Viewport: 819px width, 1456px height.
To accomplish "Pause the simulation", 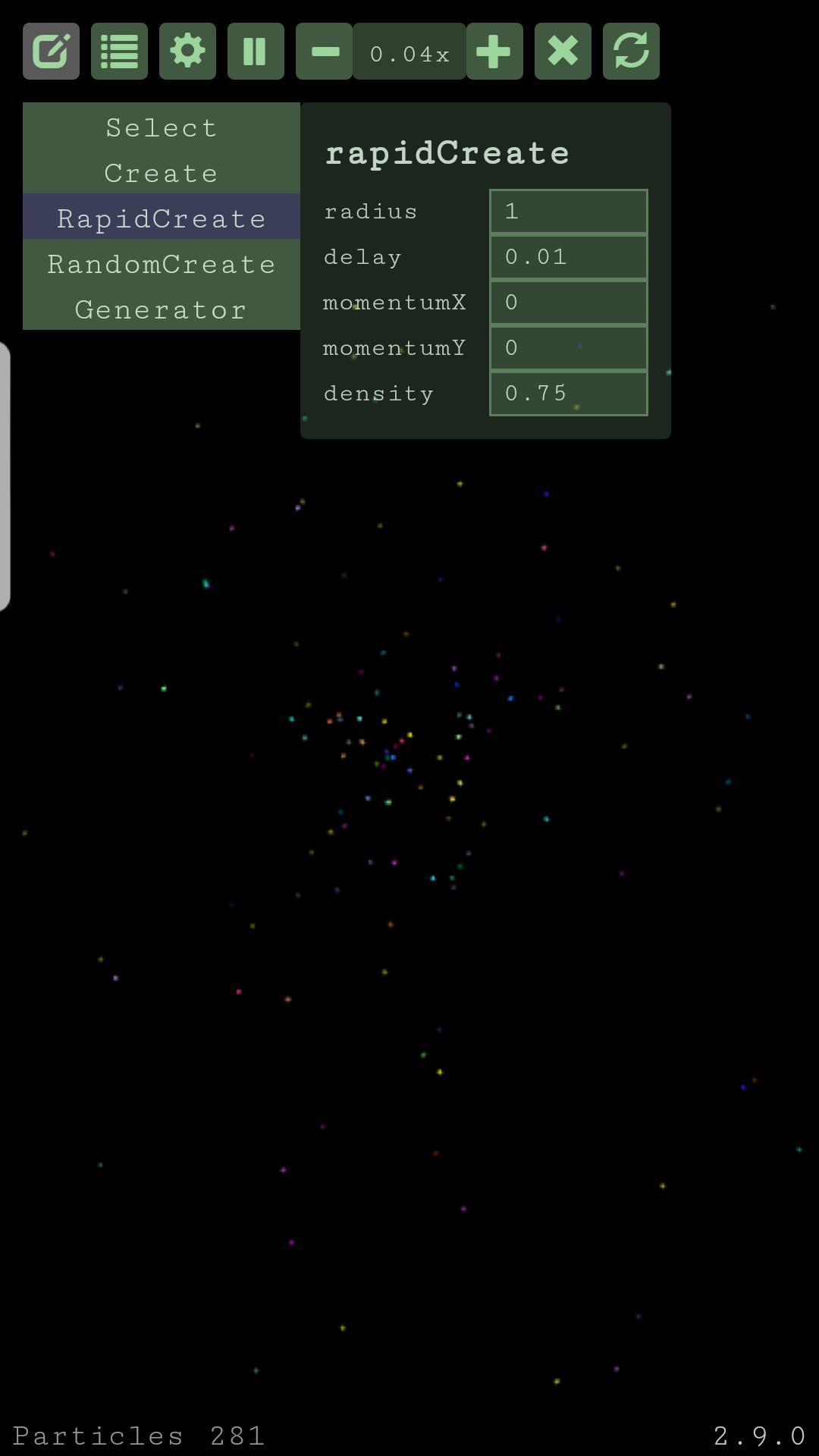I will [x=256, y=52].
